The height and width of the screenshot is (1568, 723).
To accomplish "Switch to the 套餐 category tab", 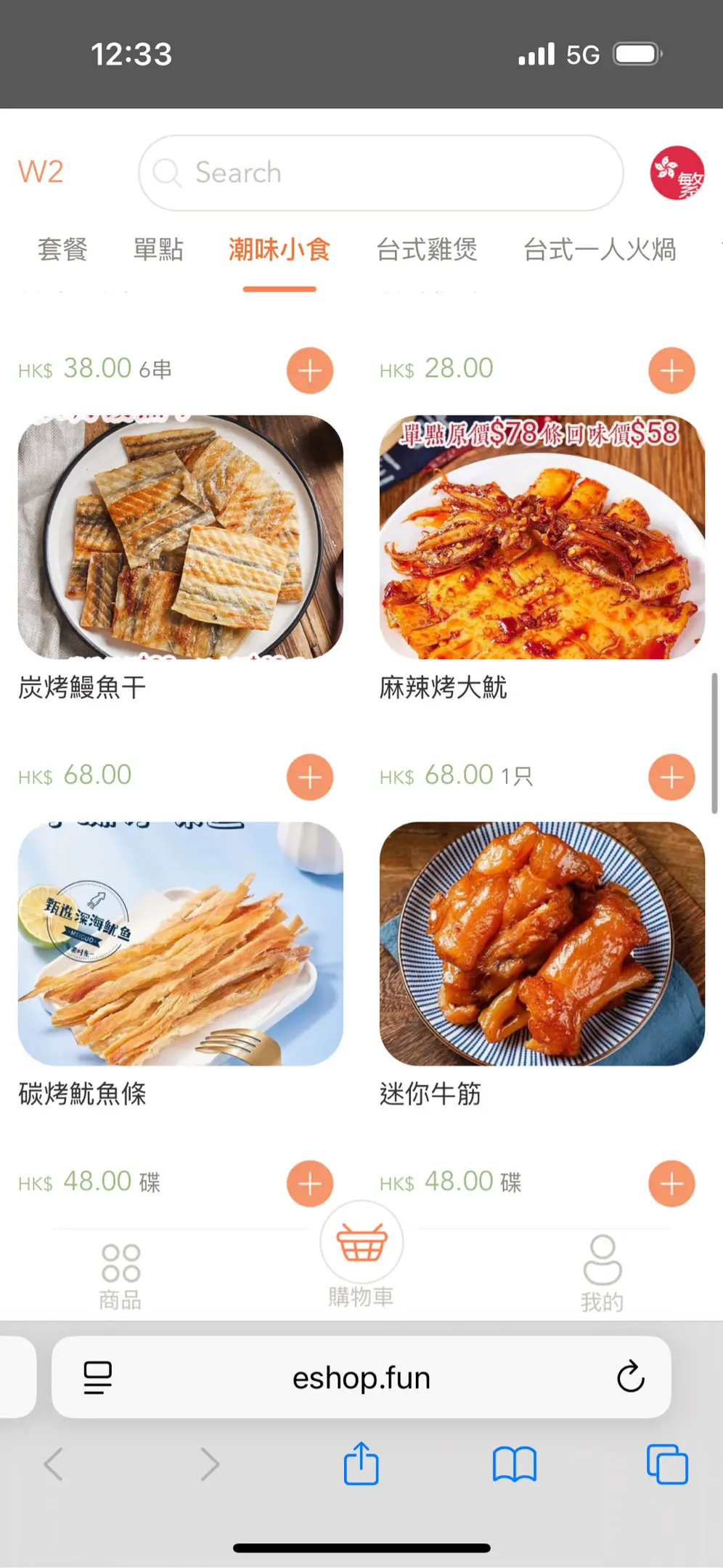I will point(62,250).
